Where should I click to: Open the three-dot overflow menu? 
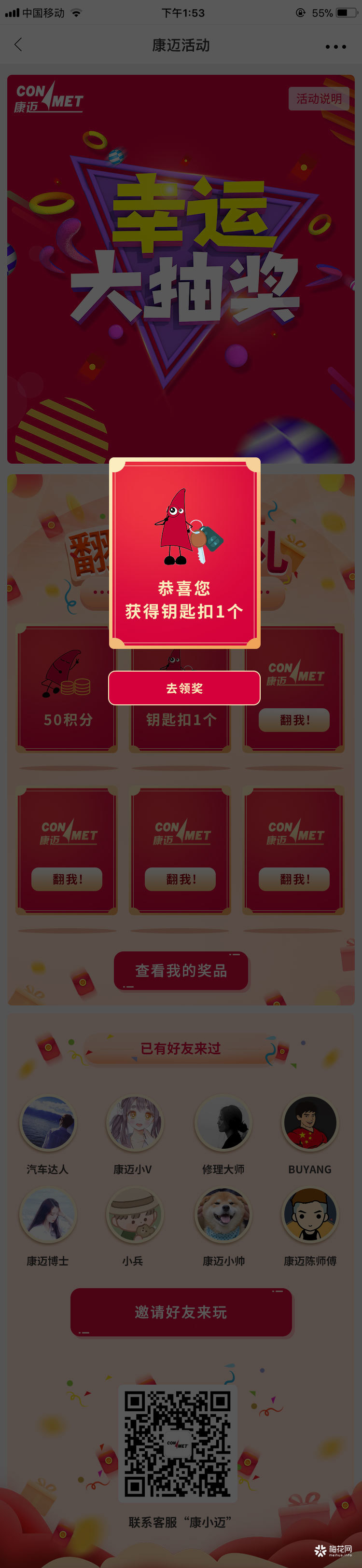[x=335, y=46]
